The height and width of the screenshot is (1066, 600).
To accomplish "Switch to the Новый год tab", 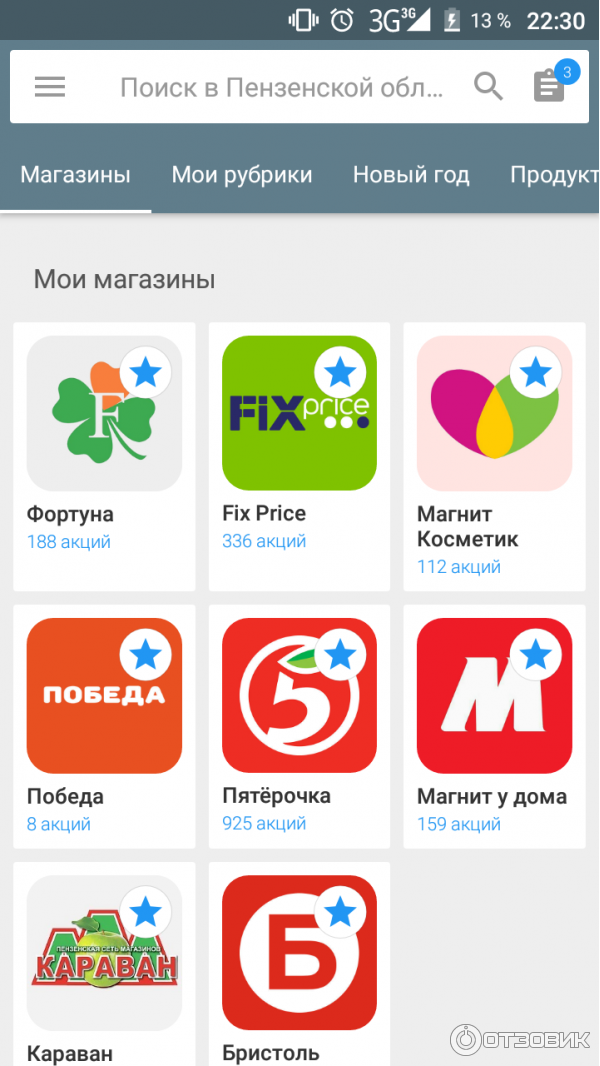I will [x=411, y=175].
